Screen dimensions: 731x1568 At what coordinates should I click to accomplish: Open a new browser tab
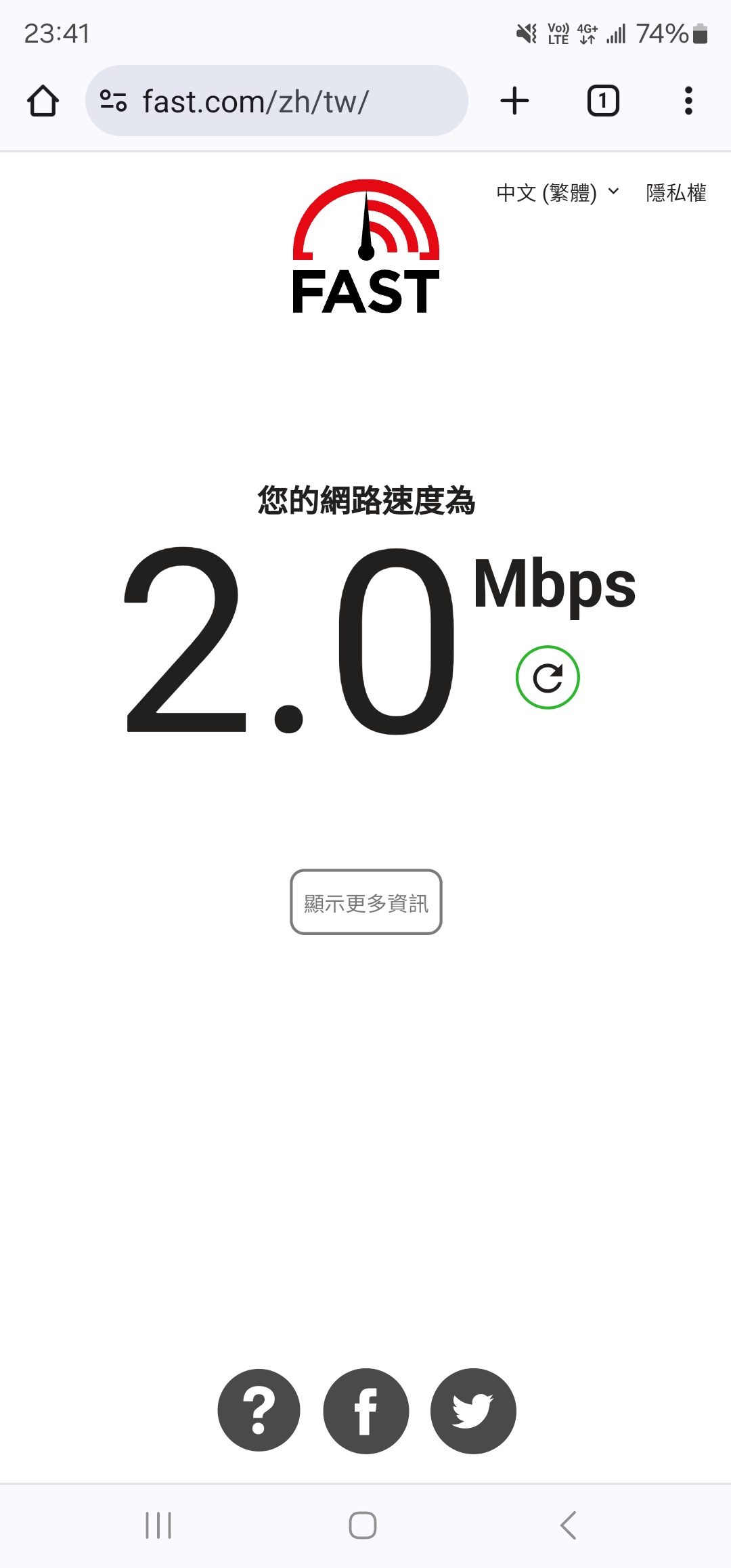click(x=514, y=101)
